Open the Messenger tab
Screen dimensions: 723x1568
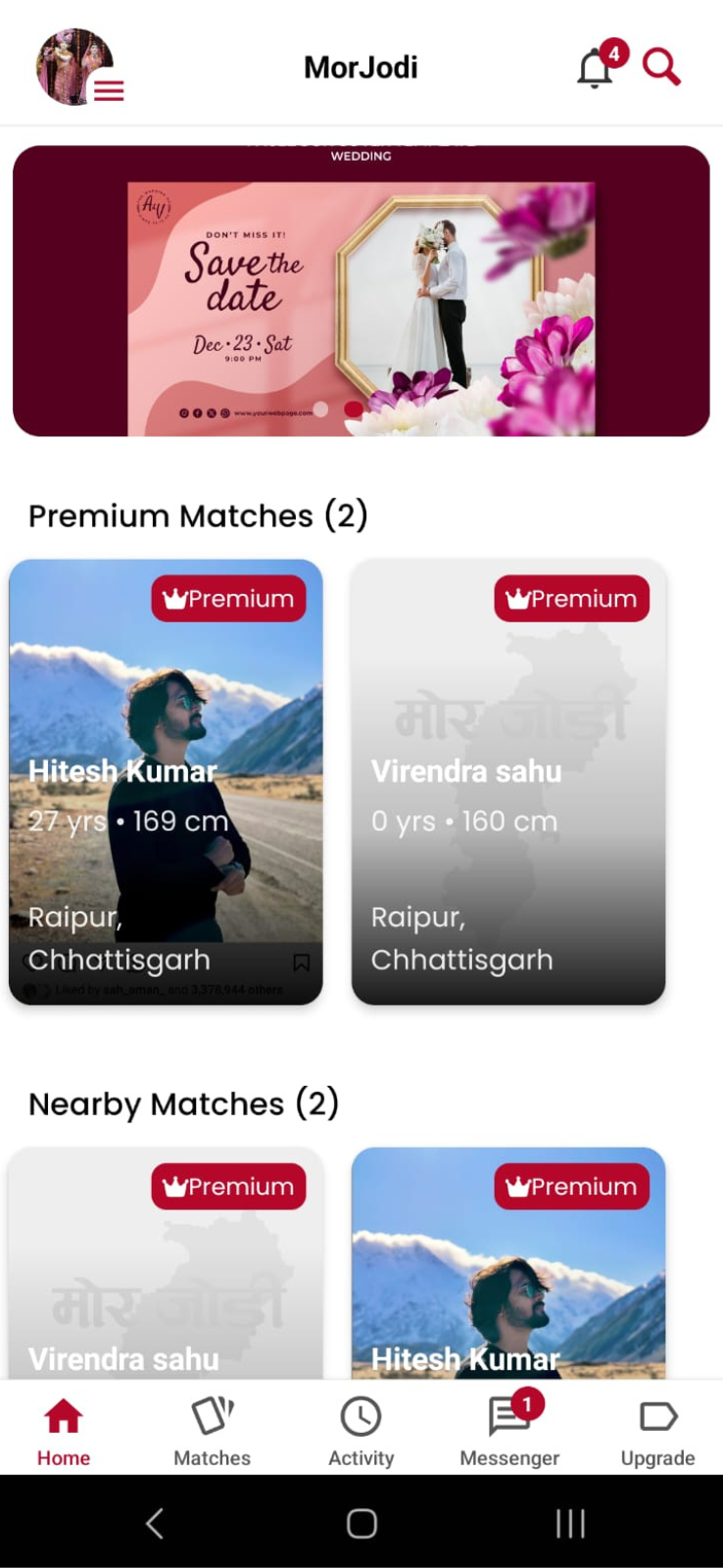click(x=509, y=1432)
